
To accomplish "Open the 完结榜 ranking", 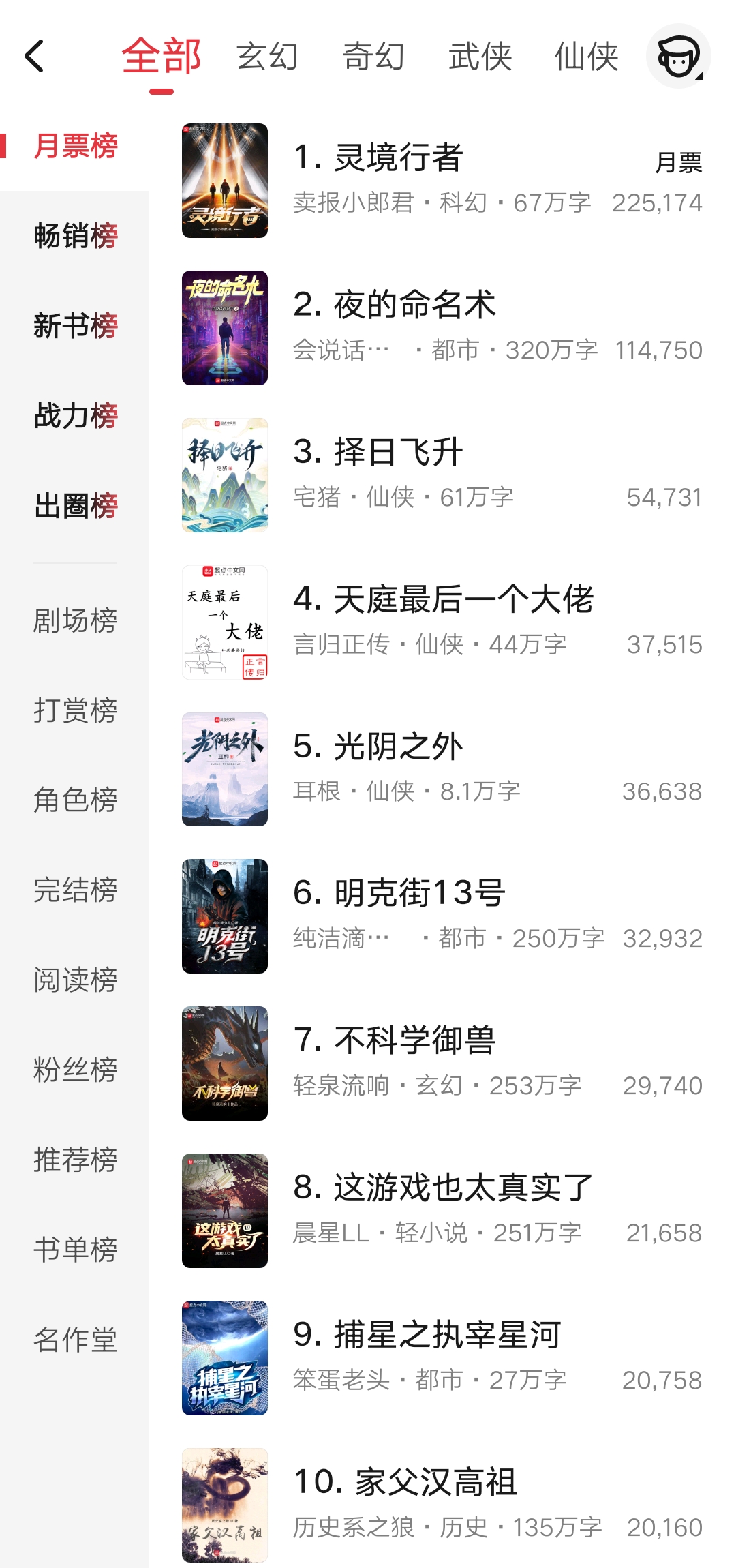I will [76, 890].
